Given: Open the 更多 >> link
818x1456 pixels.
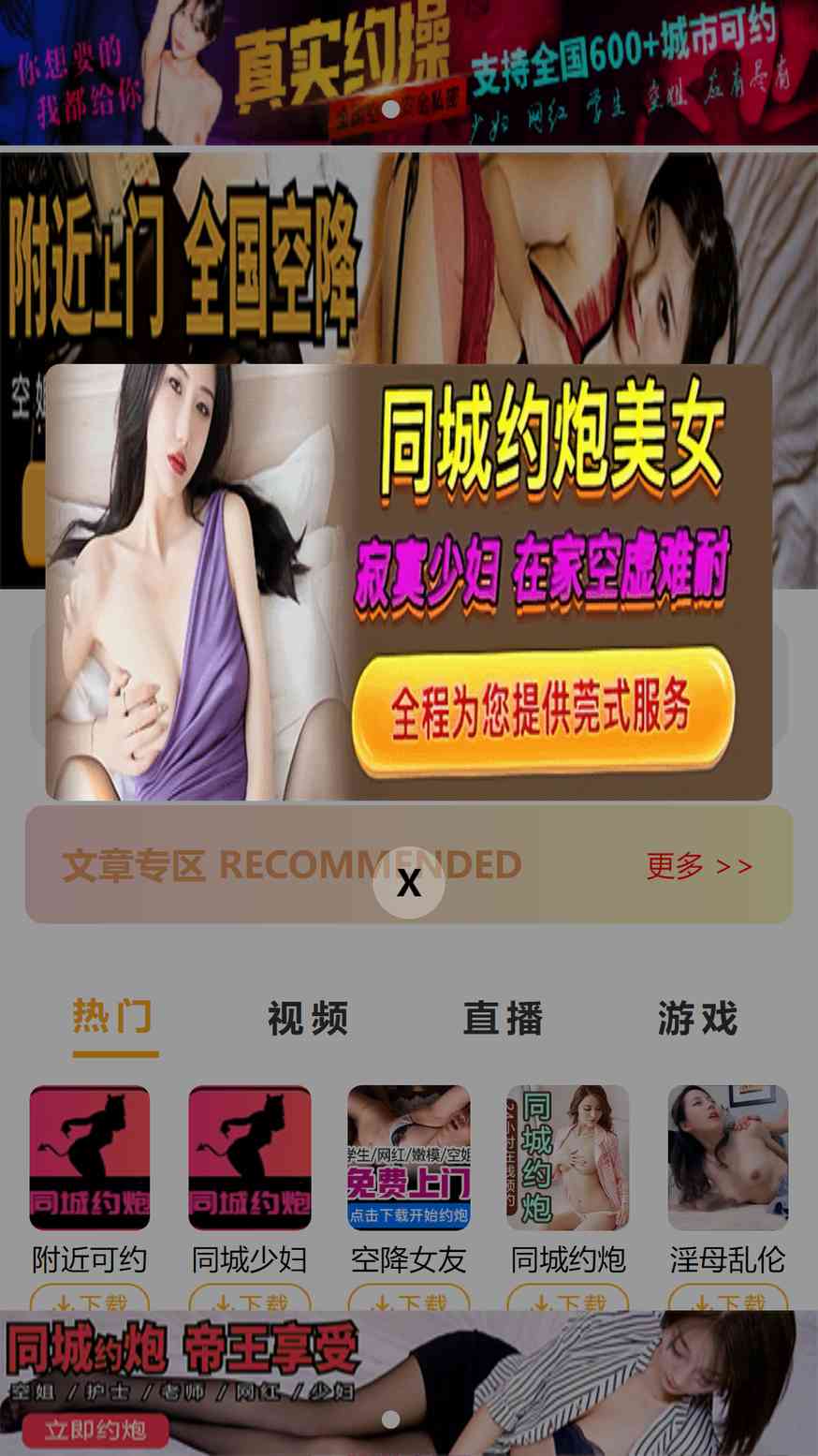Looking at the screenshot, I should point(699,865).
